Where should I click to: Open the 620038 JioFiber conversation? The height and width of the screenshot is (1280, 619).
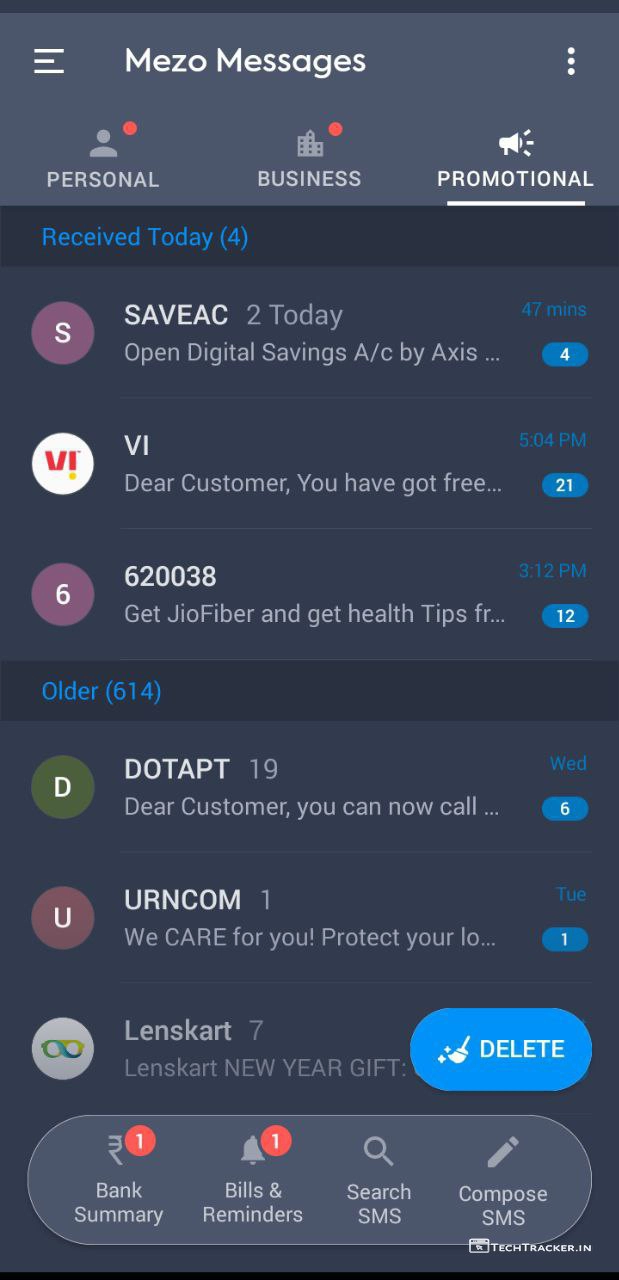click(x=310, y=595)
